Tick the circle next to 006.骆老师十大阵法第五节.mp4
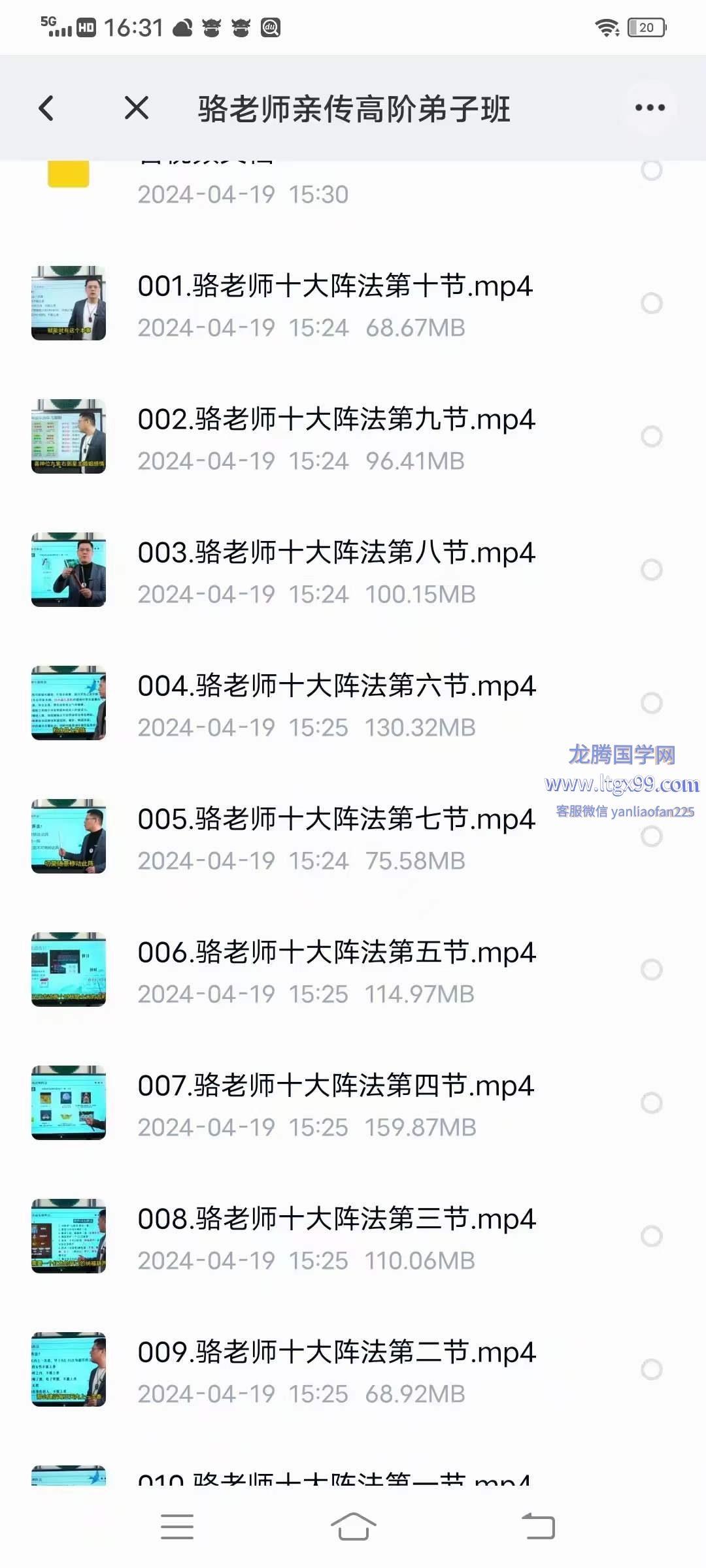Viewport: 706px width, 1568px height. [652, 970]
